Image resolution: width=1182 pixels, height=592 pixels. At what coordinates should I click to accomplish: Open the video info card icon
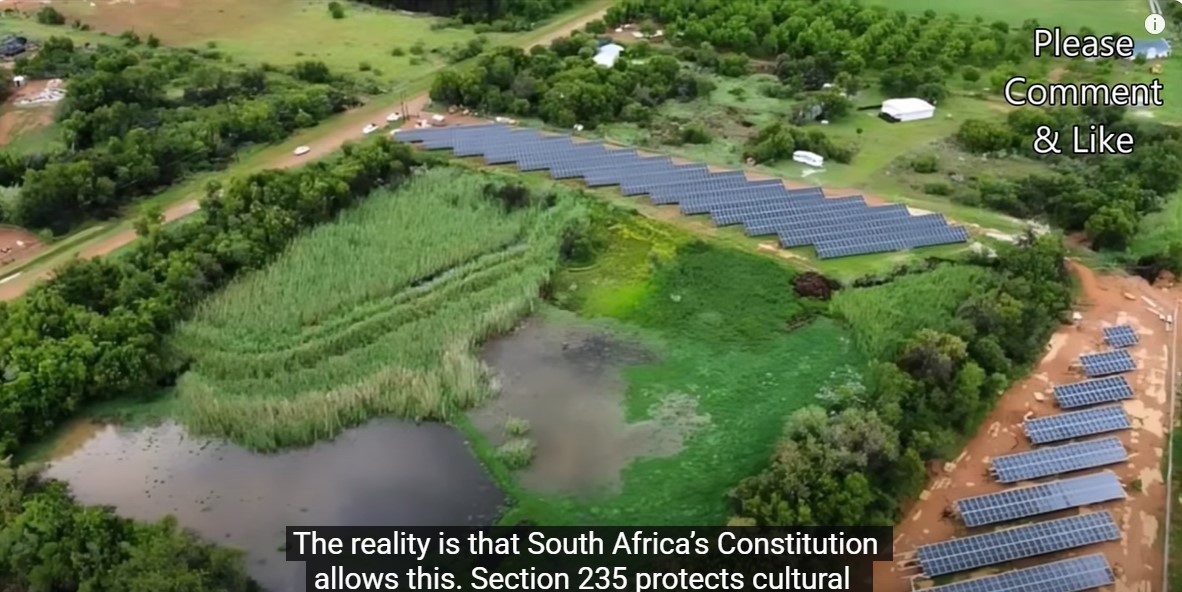coord(1154,24)
